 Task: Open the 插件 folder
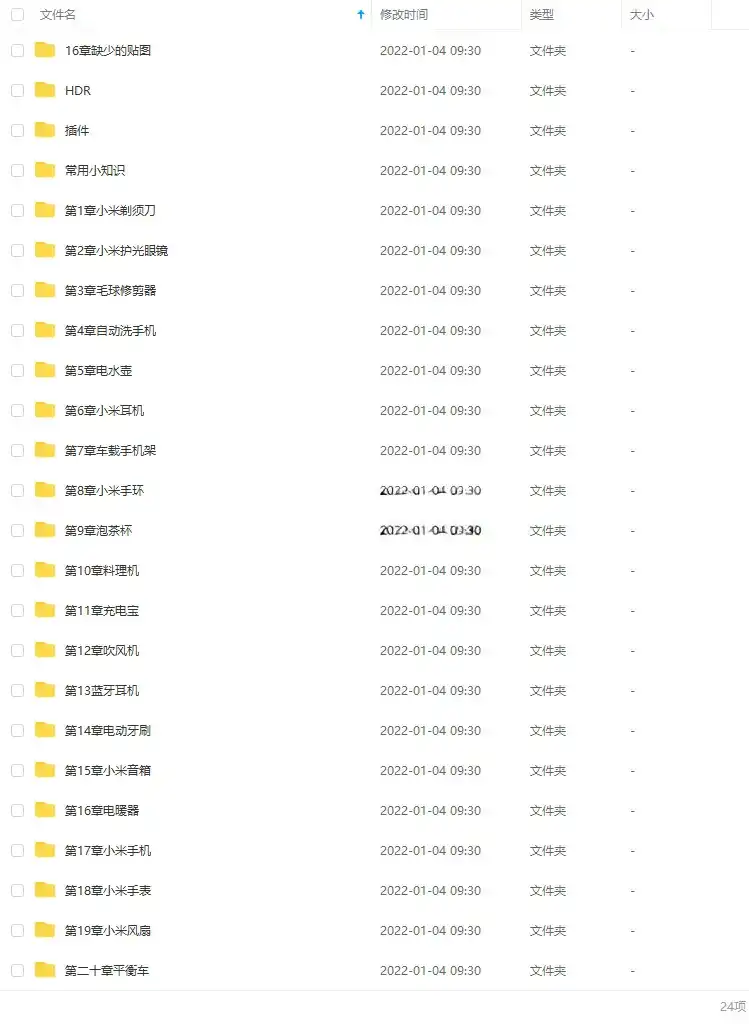point(77,130)
